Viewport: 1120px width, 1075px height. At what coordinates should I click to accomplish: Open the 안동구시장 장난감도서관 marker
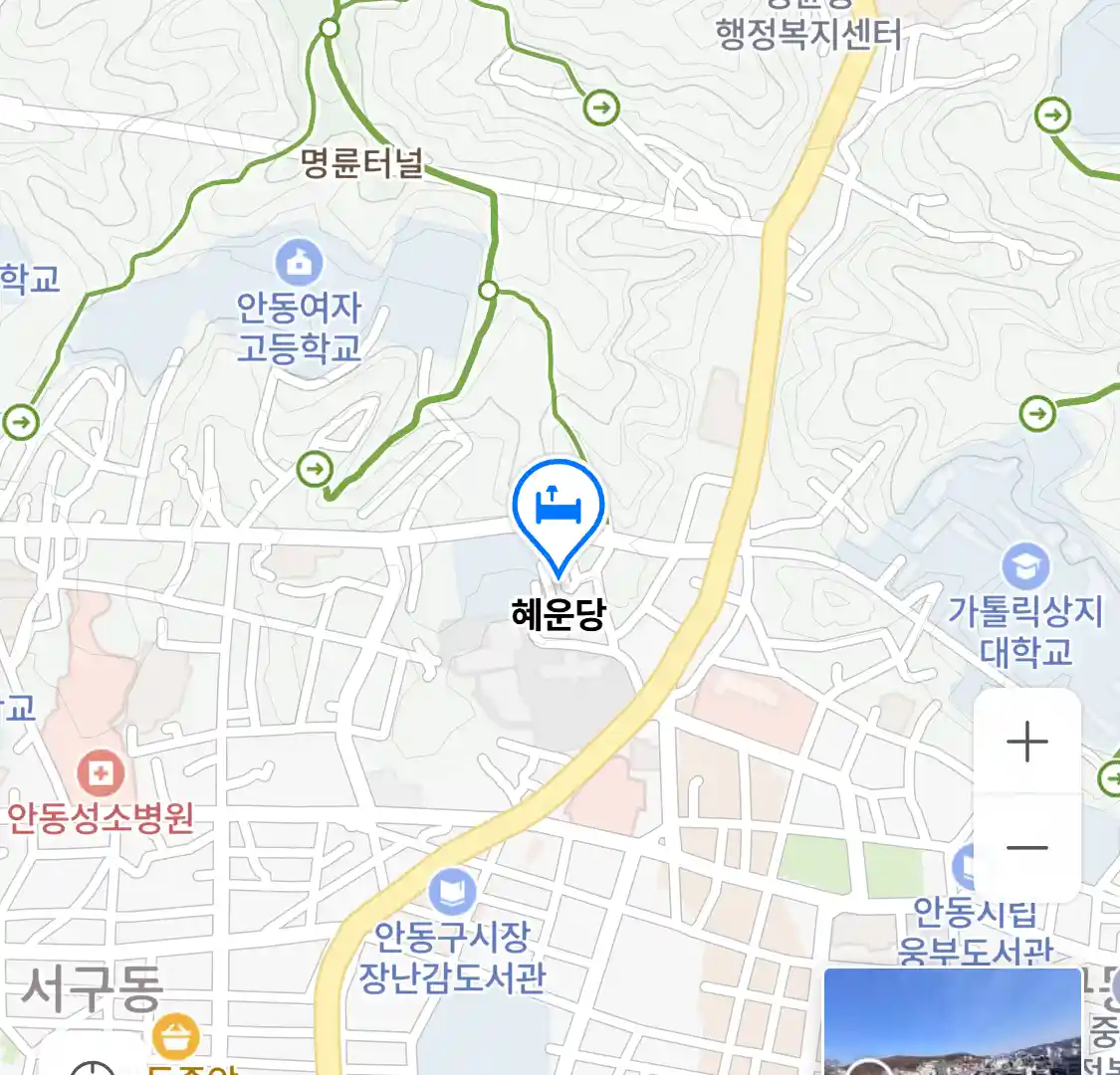452,893
